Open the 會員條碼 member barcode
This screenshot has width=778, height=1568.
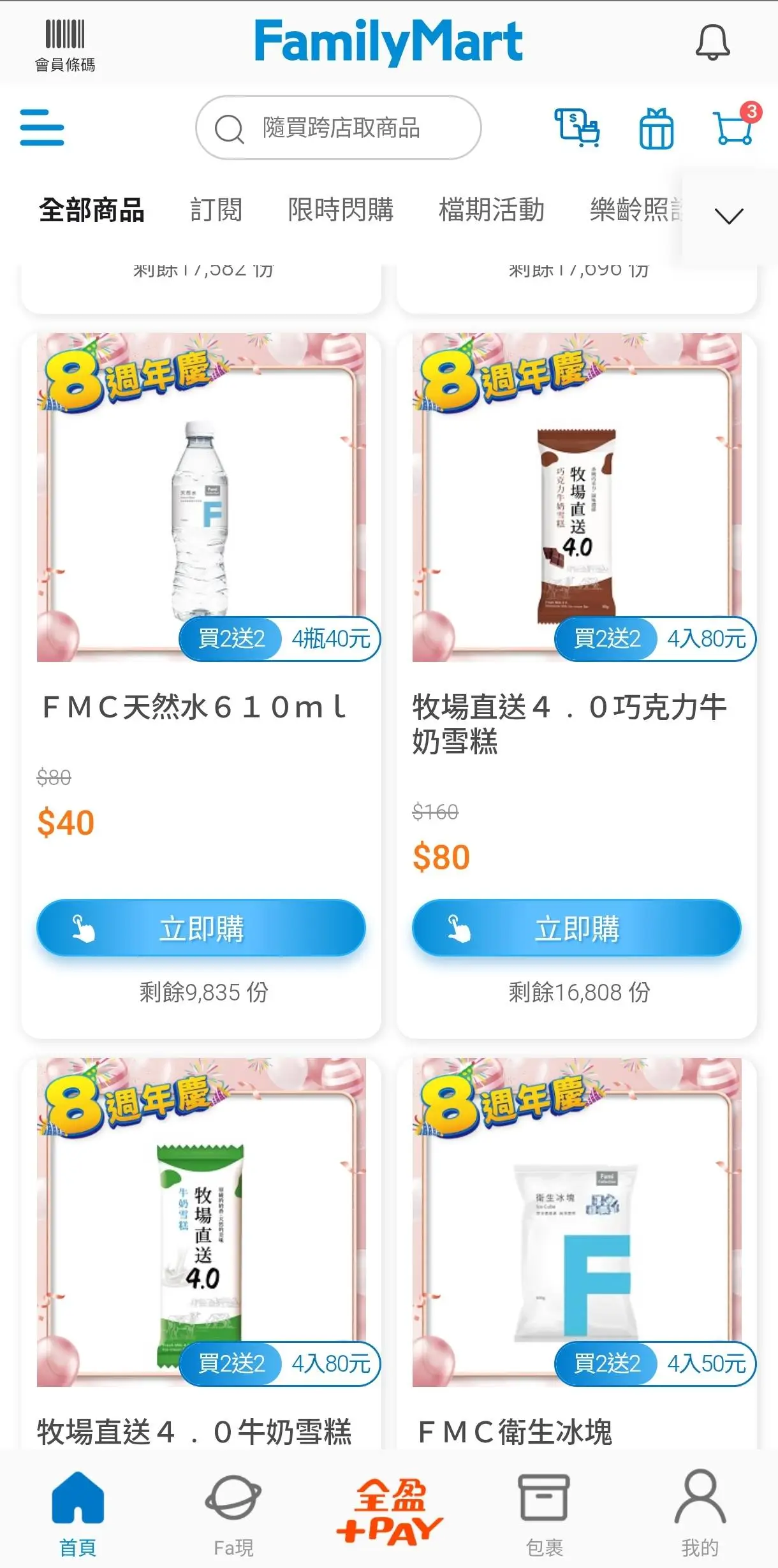point(64,45)
